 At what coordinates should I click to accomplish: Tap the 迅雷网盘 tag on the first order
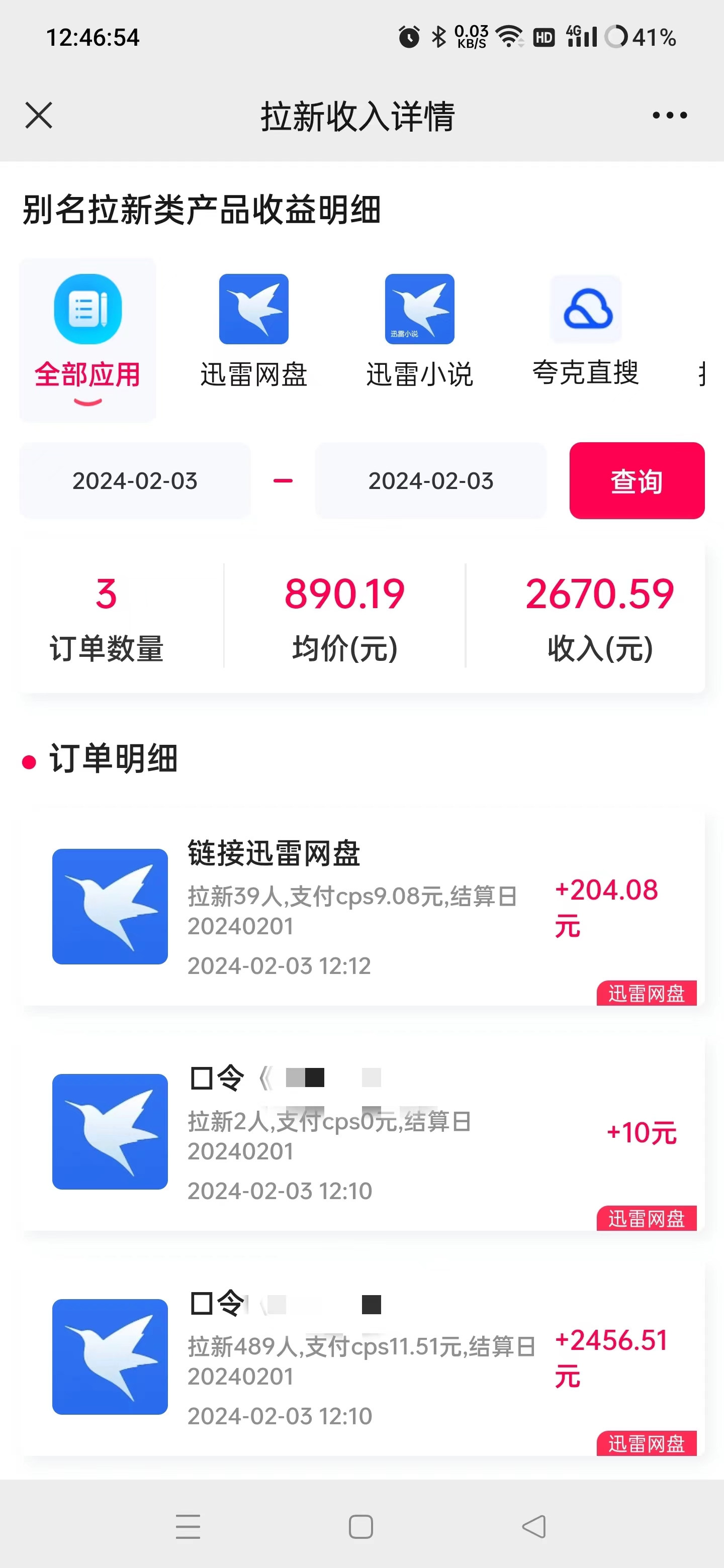point(647,994)
